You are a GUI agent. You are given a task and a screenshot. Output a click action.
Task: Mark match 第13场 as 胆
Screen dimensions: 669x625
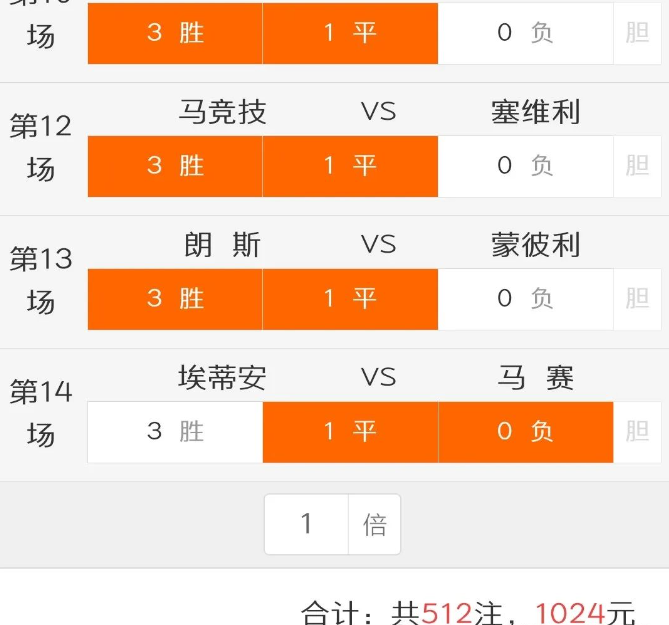[638, 299]
